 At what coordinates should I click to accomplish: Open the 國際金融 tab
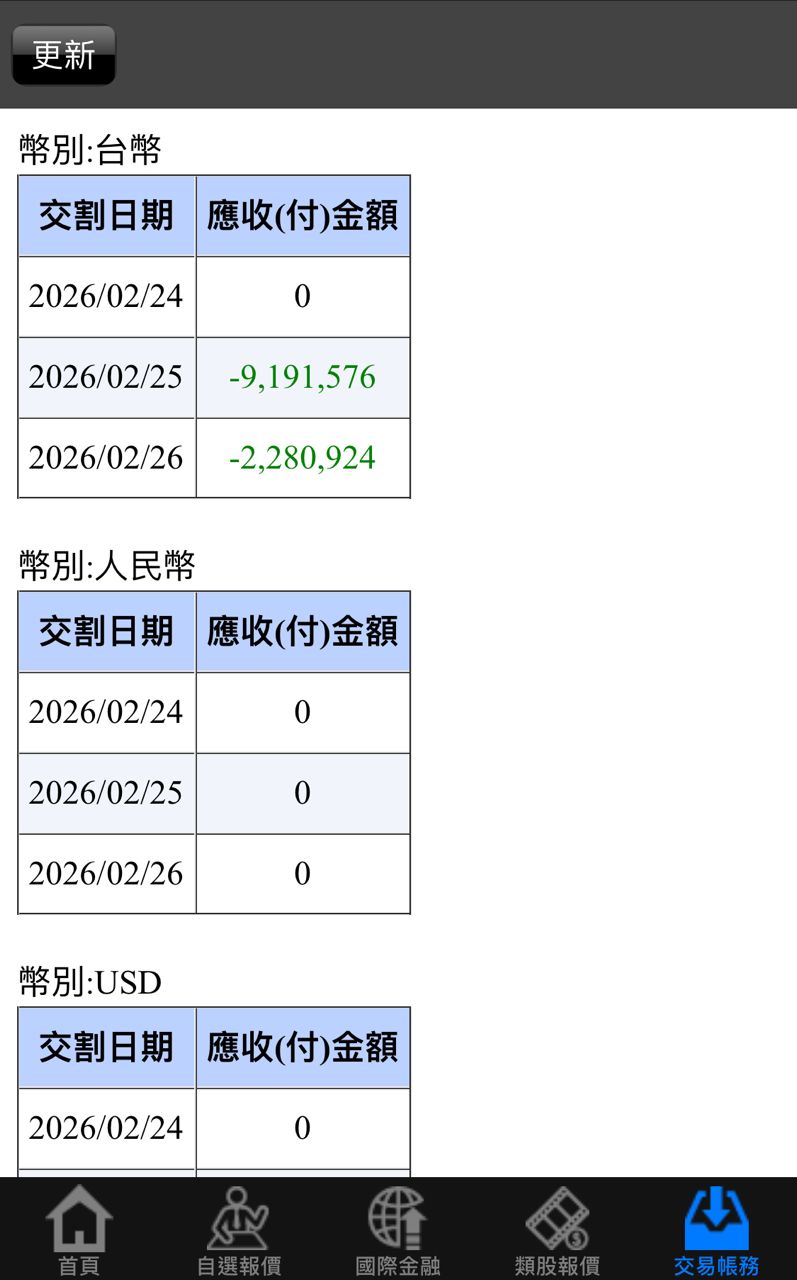[398, 1230]
